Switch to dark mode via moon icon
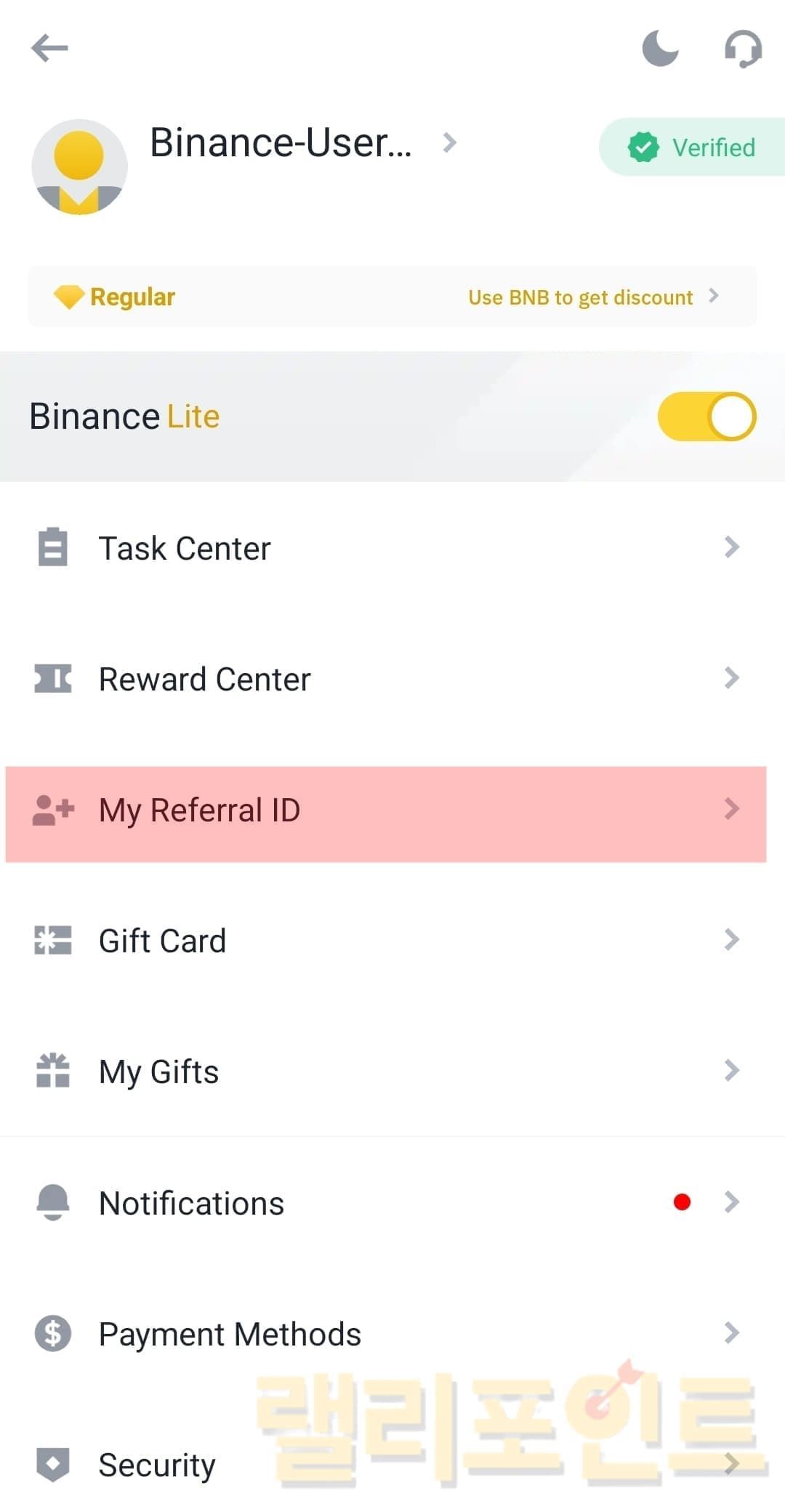The height and width of the screenshot is (1512, 785). 660,49
